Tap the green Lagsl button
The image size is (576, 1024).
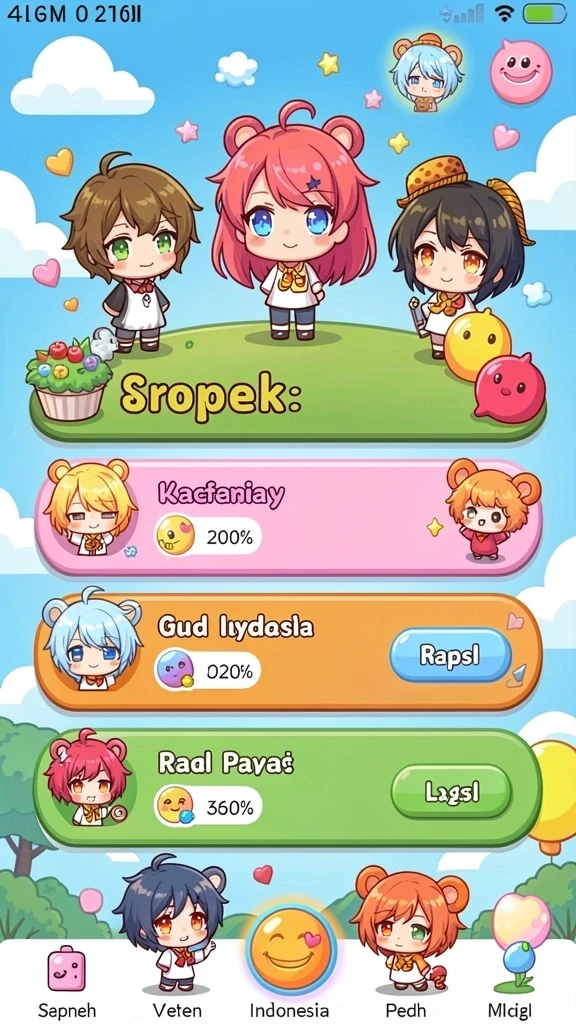(x=451, y=792)
